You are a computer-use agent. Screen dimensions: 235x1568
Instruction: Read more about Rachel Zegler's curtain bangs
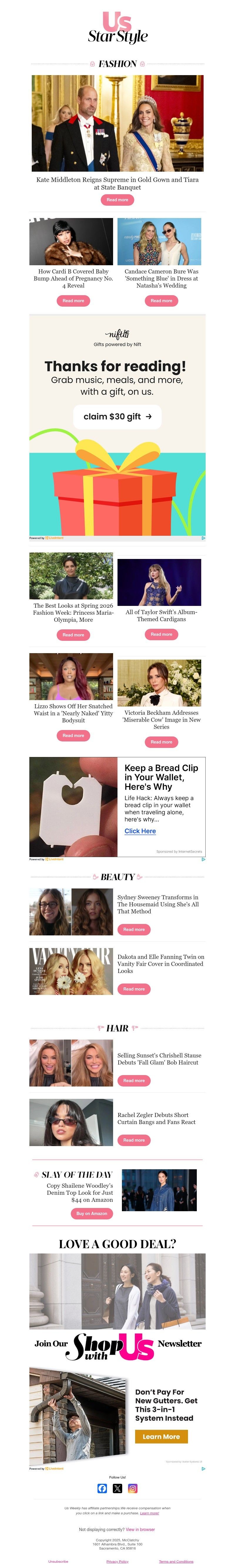(x=134, y=1140)
